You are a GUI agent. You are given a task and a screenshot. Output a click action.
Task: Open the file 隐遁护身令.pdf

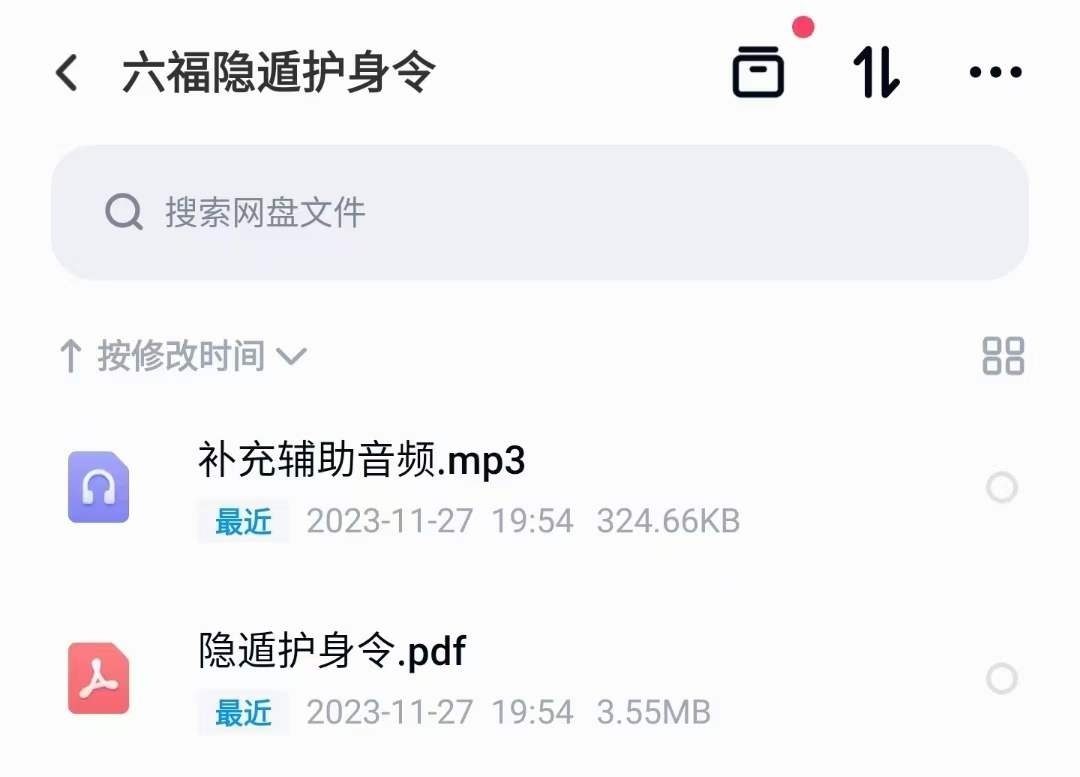333,652
